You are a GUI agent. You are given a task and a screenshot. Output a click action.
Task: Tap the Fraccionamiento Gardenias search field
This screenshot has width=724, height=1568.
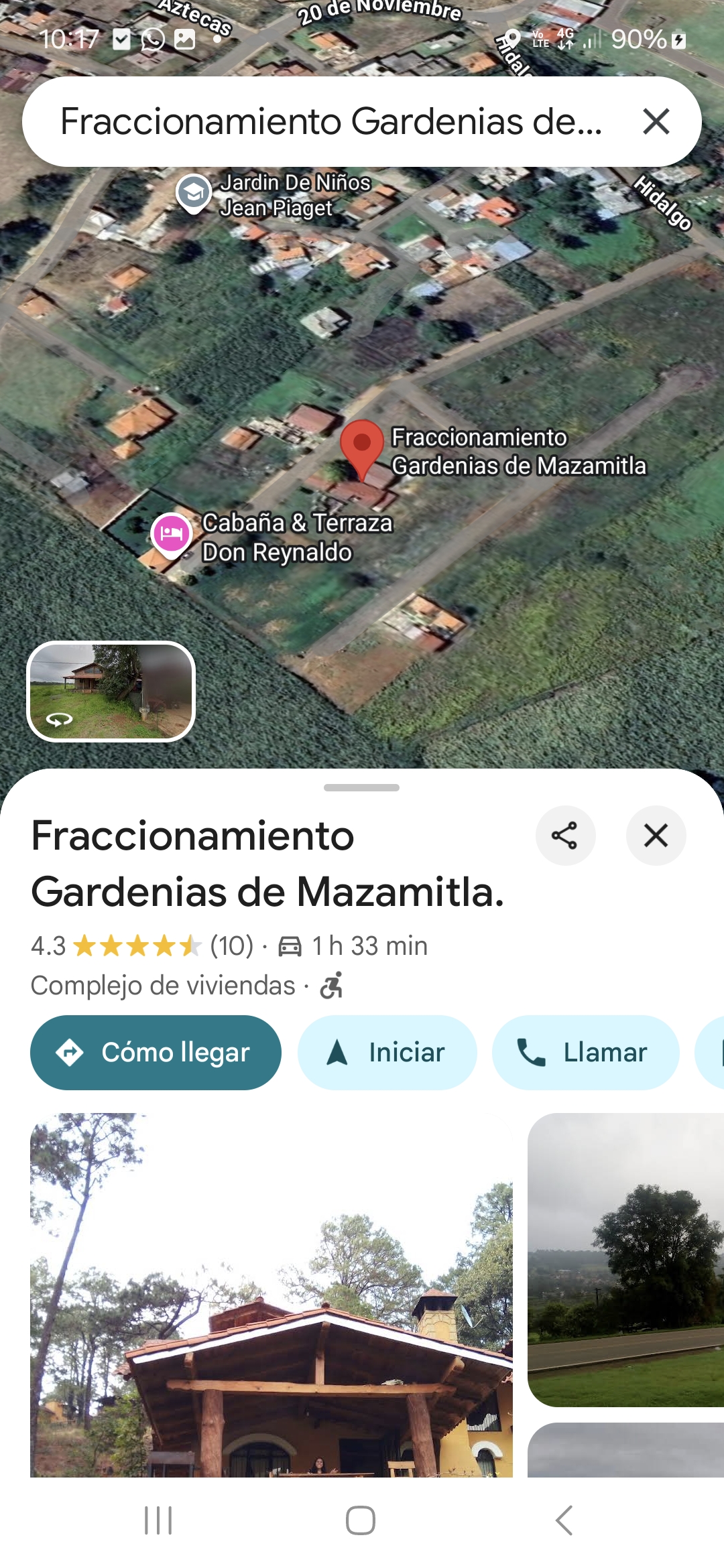(x=332, y=122)
